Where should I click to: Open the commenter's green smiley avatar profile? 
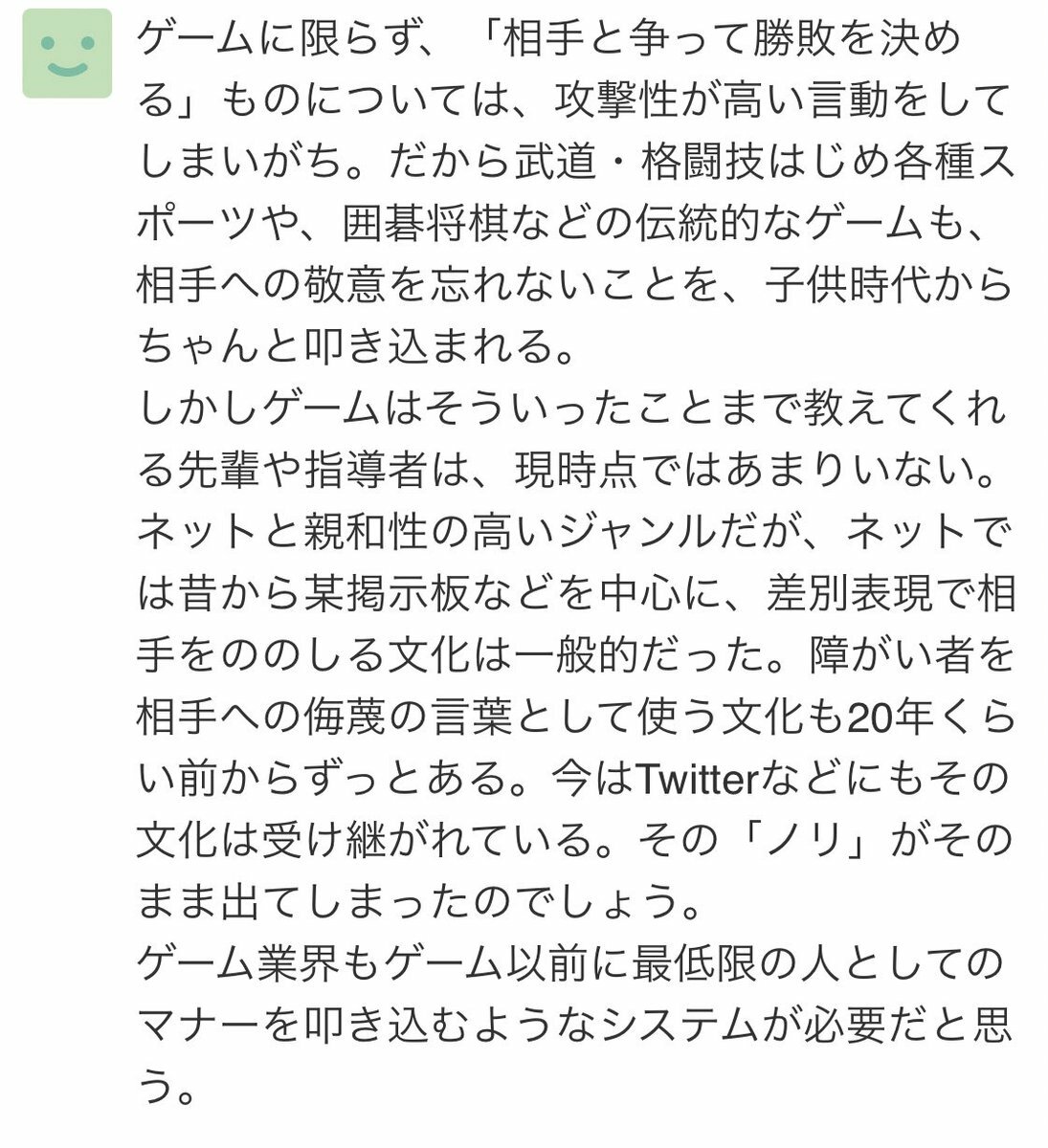[x=67, y=54]
